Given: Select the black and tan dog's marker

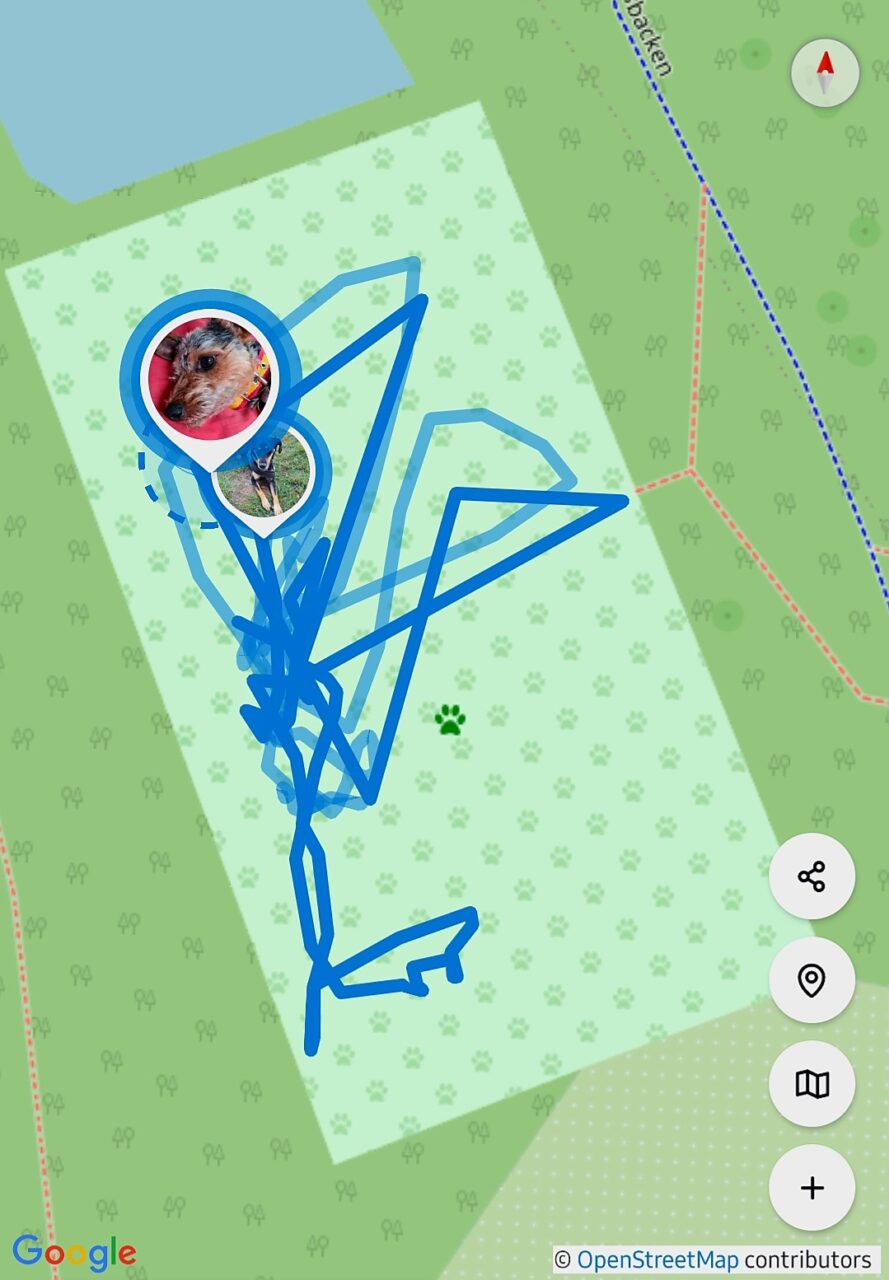Looking at the screenshot, I should (x=265, y=475).
